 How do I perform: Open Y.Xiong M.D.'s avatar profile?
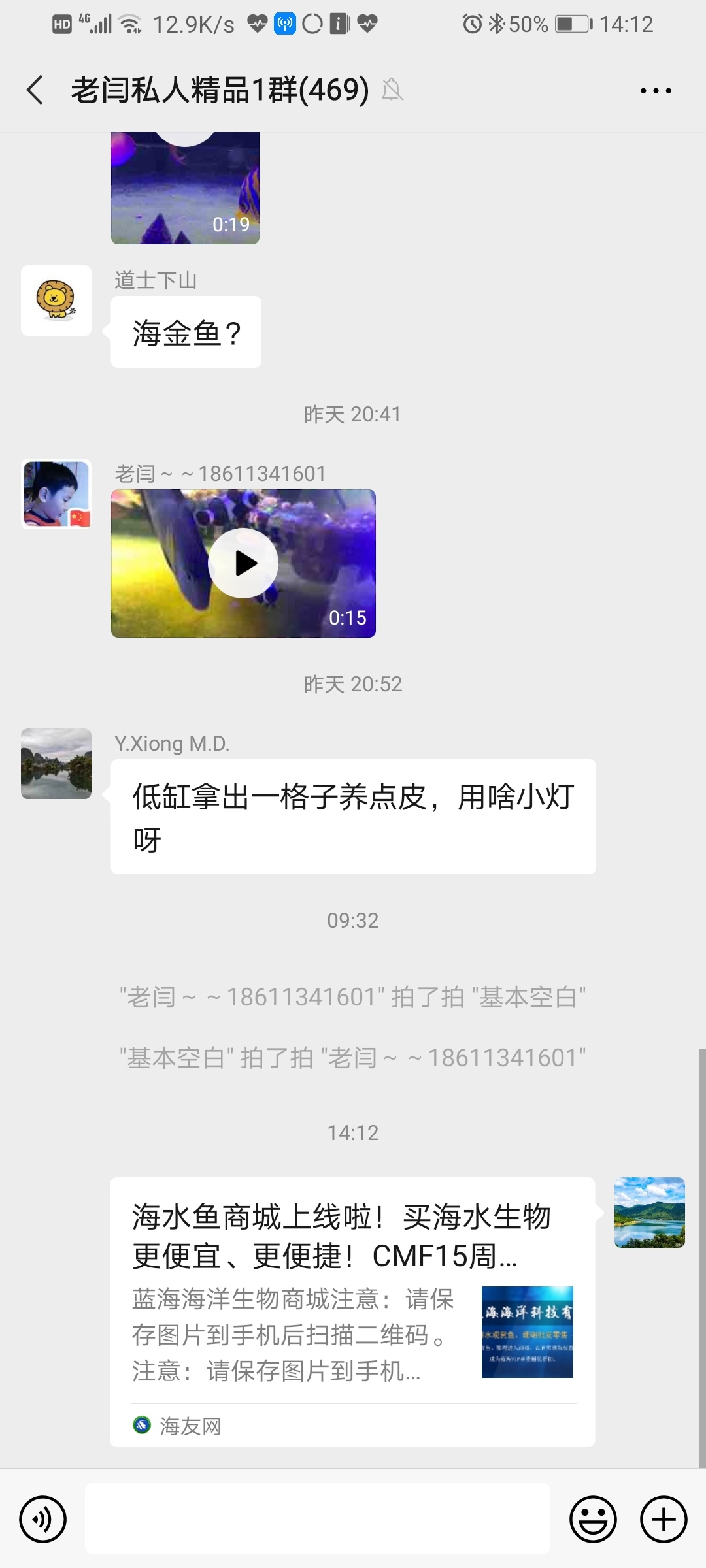pos(56,764)
